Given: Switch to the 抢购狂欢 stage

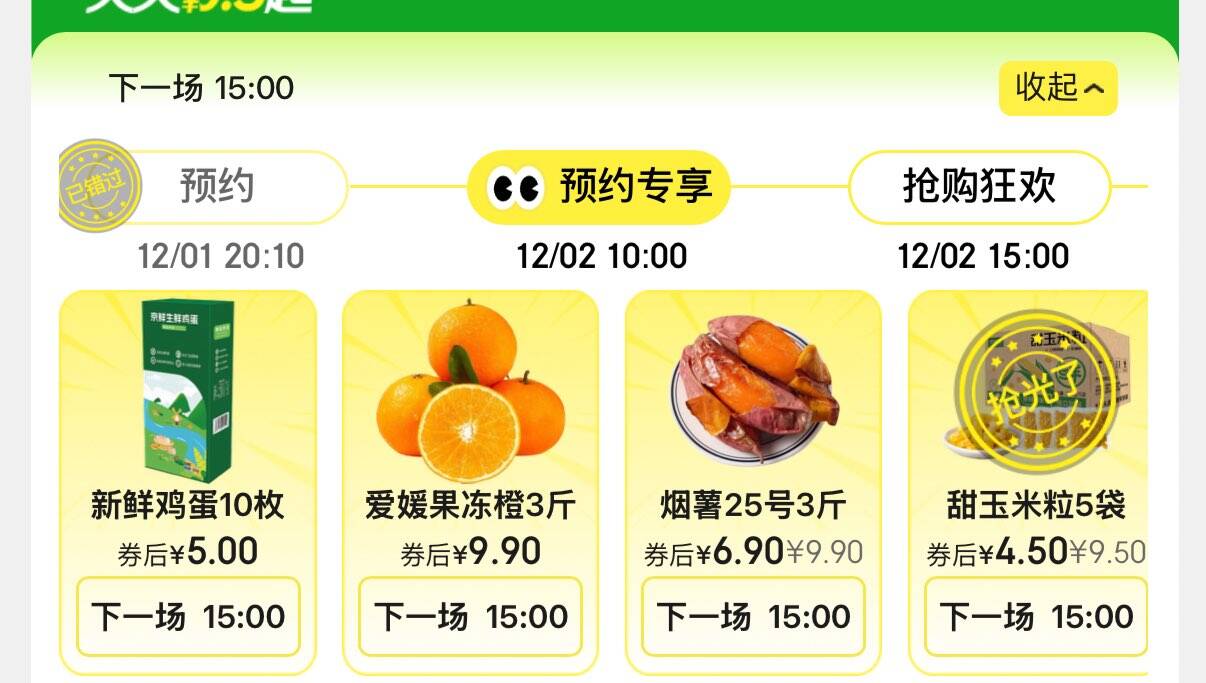Looking at the screenshot, I should pyautogui.click(x=979, y=187).
